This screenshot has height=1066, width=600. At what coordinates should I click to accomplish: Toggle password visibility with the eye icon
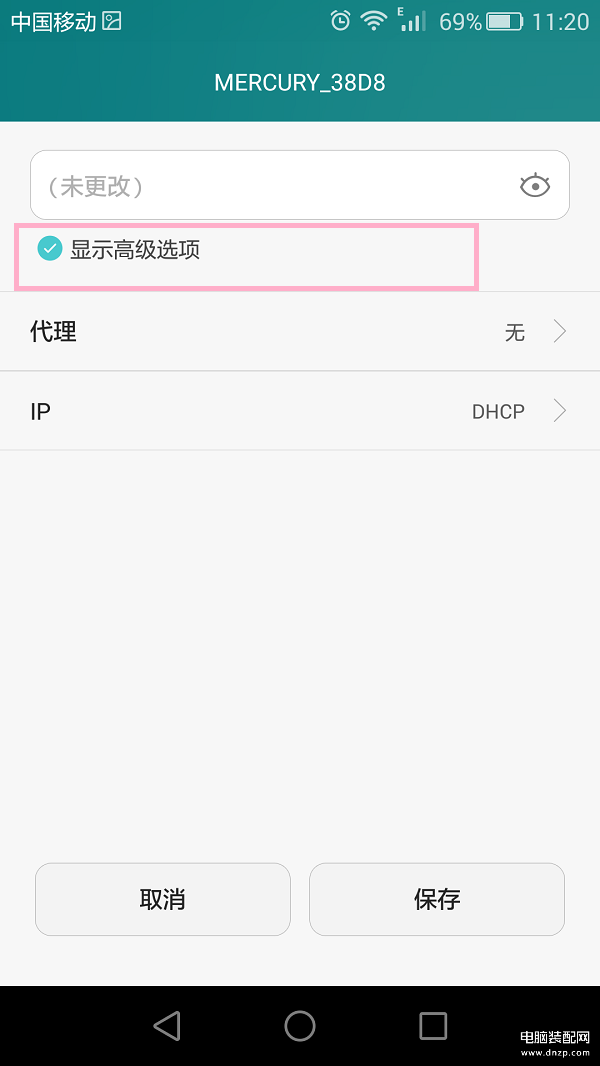[535, 186]
